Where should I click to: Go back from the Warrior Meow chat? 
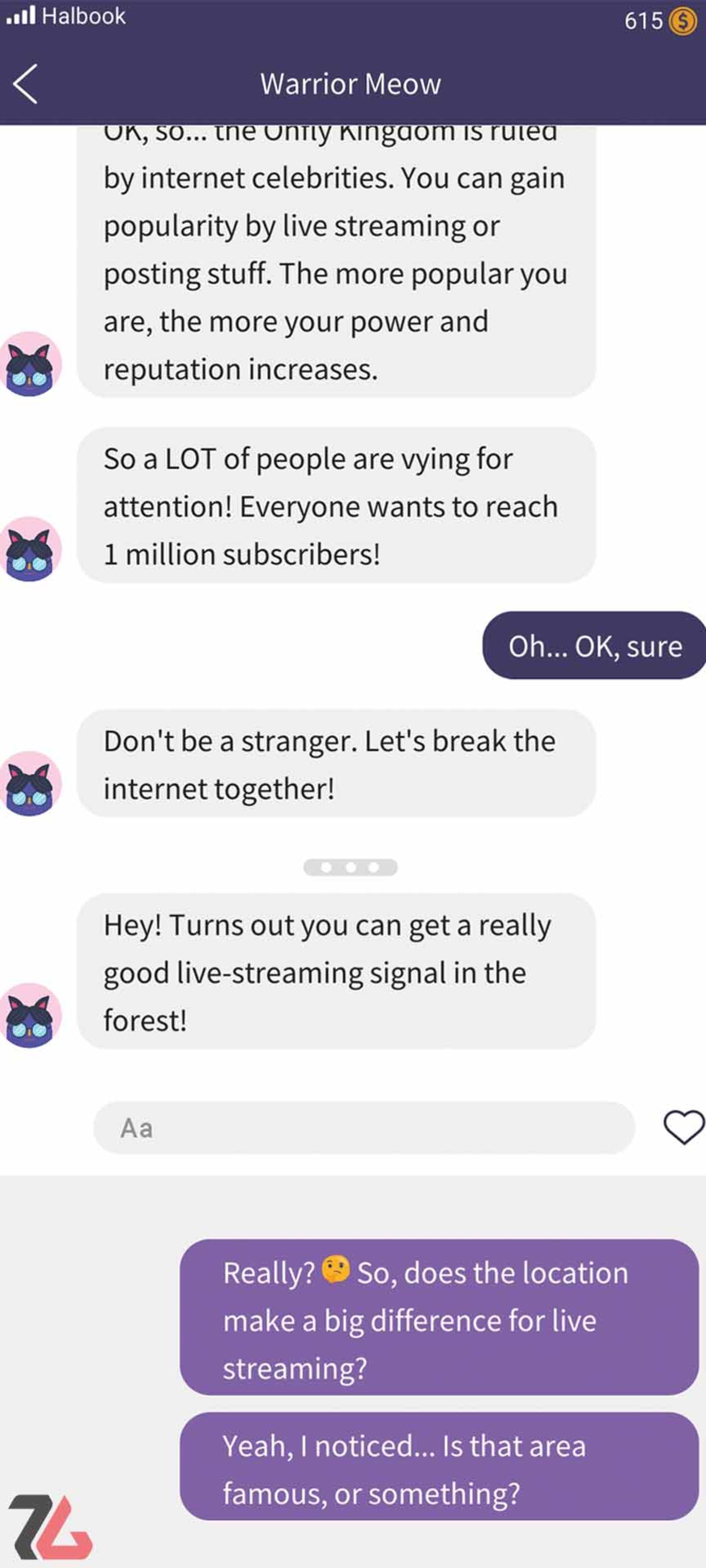coord(26,83)
